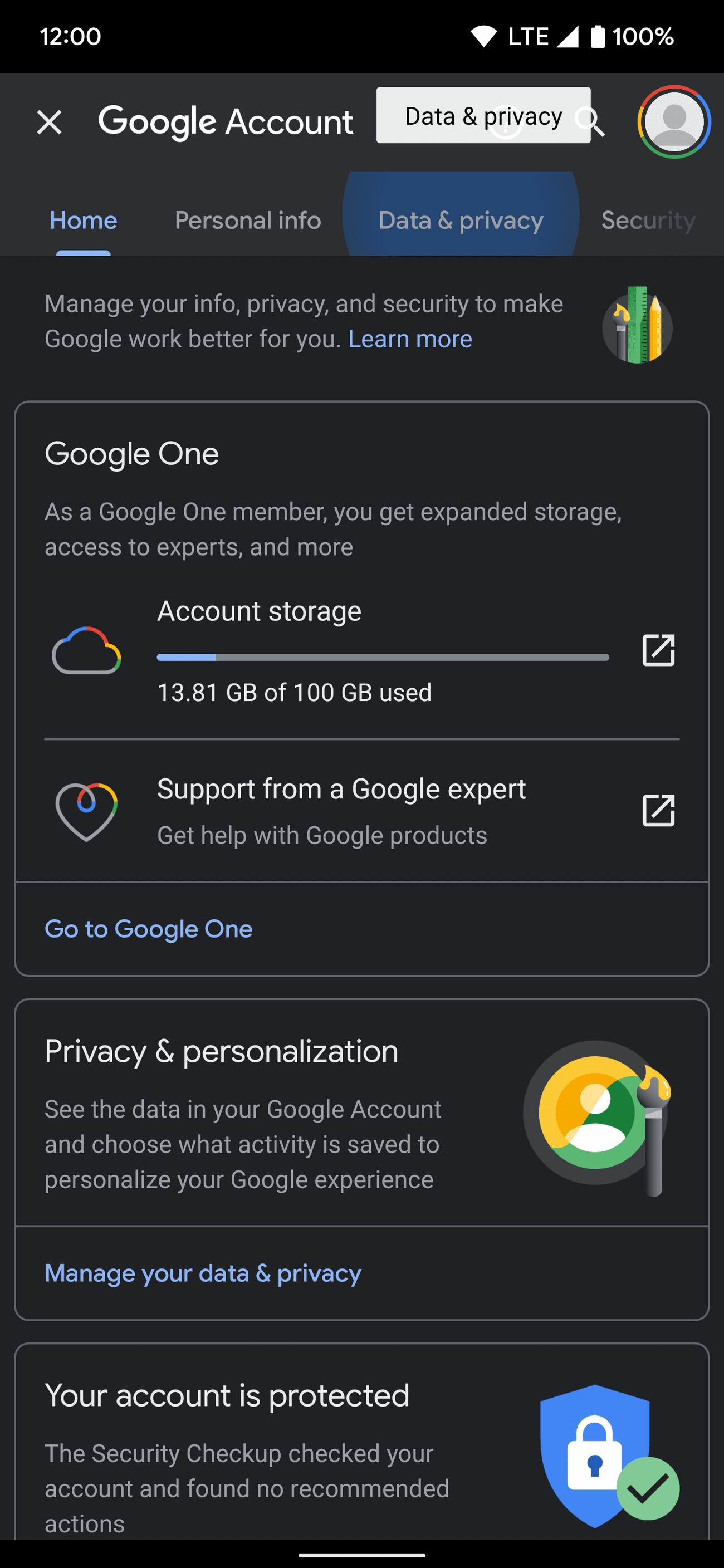Open the Data & privacy tab
Screen dimensions: 724x1568
coord(461,220)
